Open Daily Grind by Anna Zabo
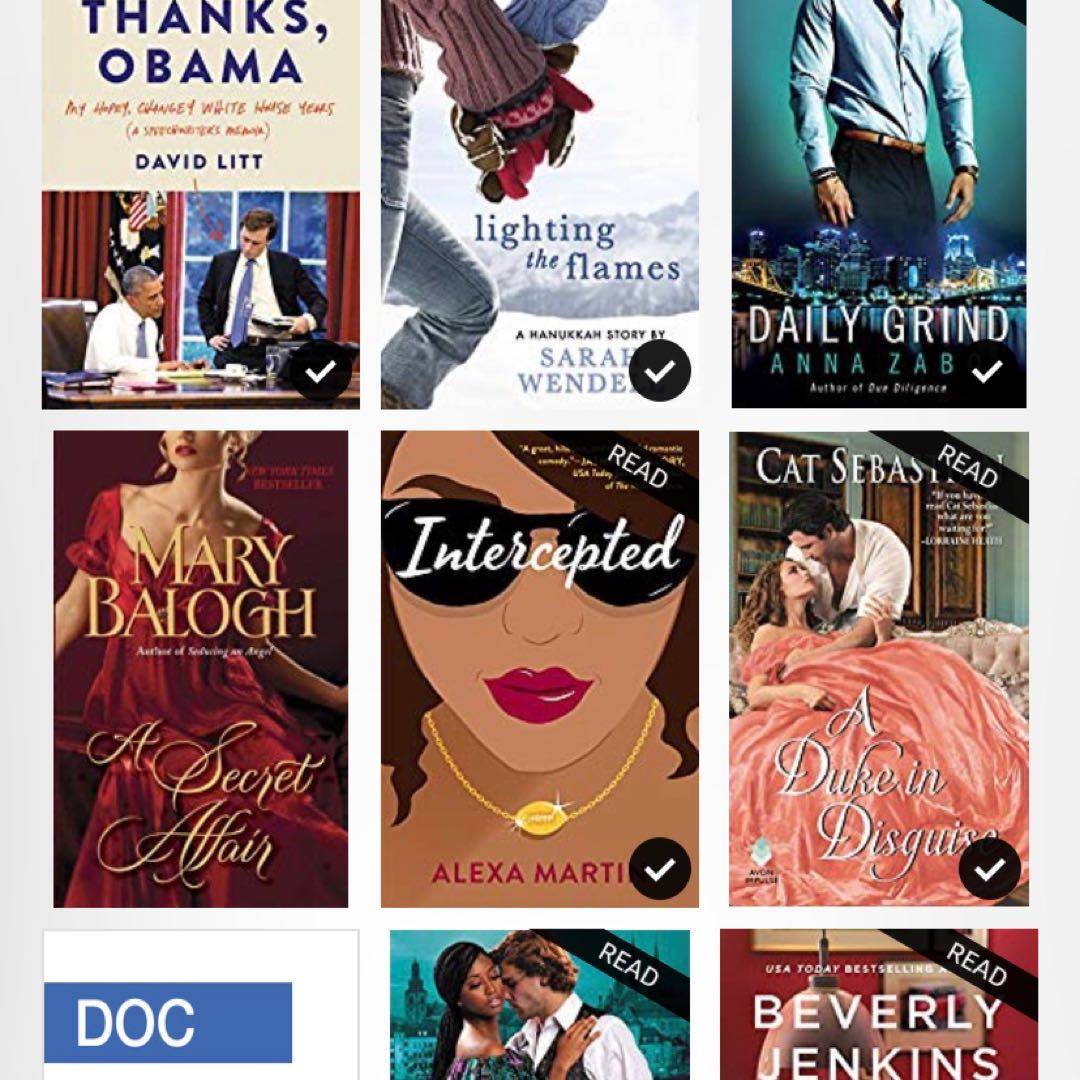This screenshot has height=1080, width=1080. (879, 200)
